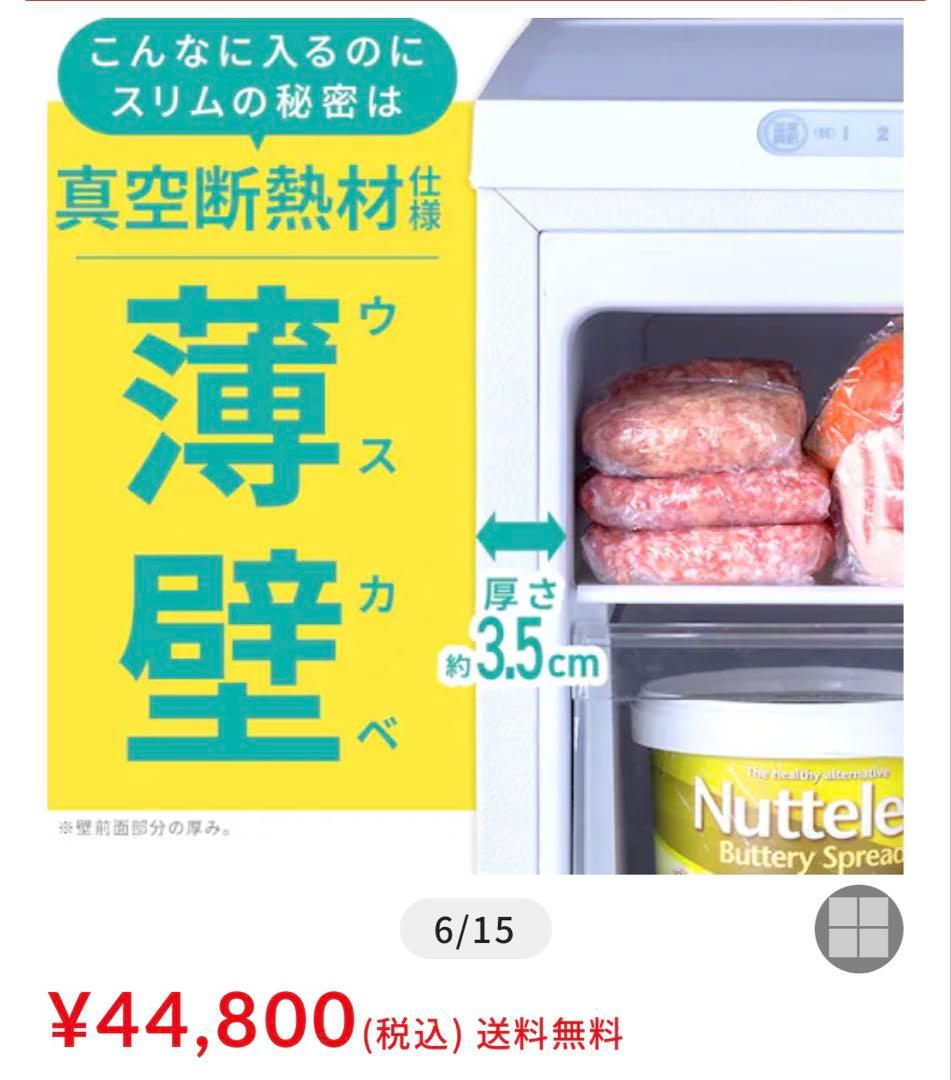Viewport: 951px width, 1080px height.
Task: Select the green double-headed arrow graphic
Action: 523,535
